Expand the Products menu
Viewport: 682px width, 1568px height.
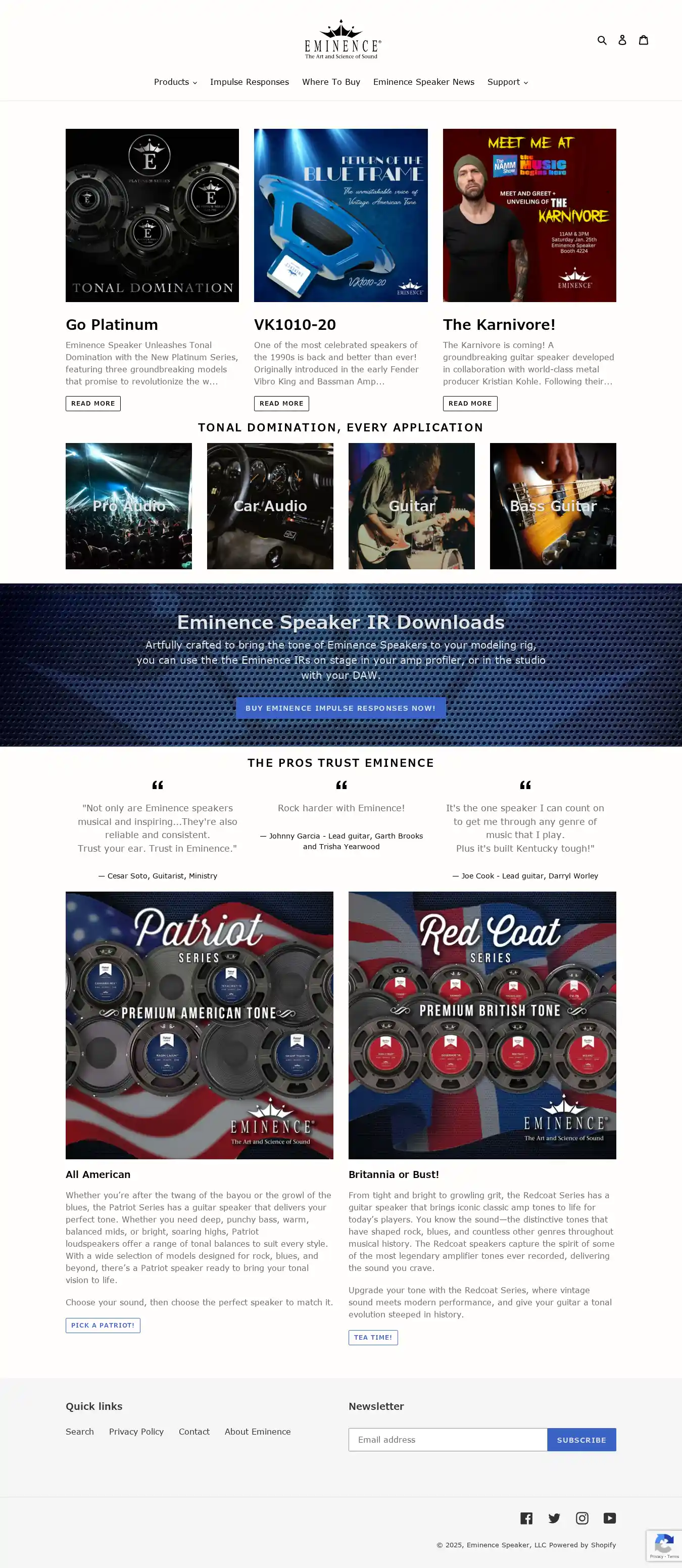tap(175, 82)
